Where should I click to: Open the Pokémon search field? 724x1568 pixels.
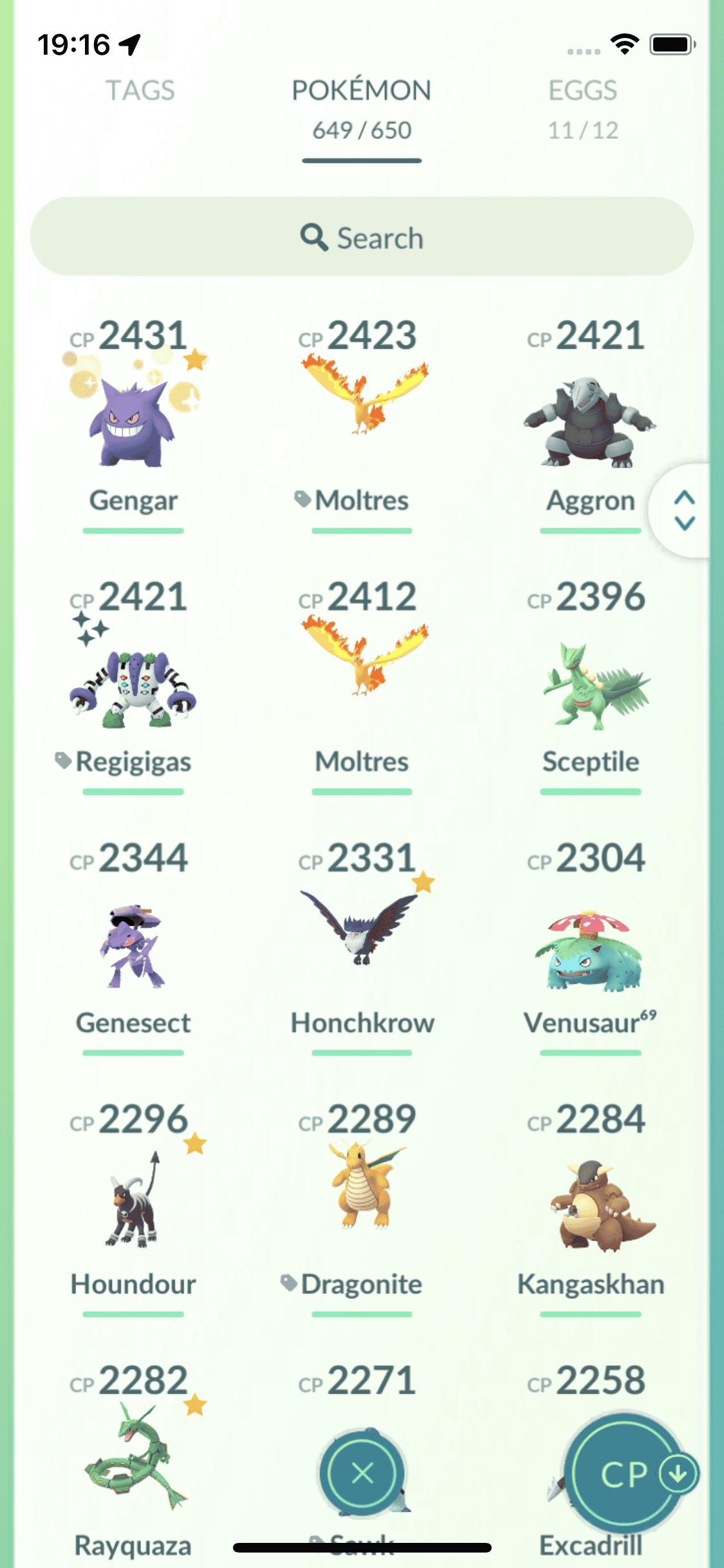362,237
